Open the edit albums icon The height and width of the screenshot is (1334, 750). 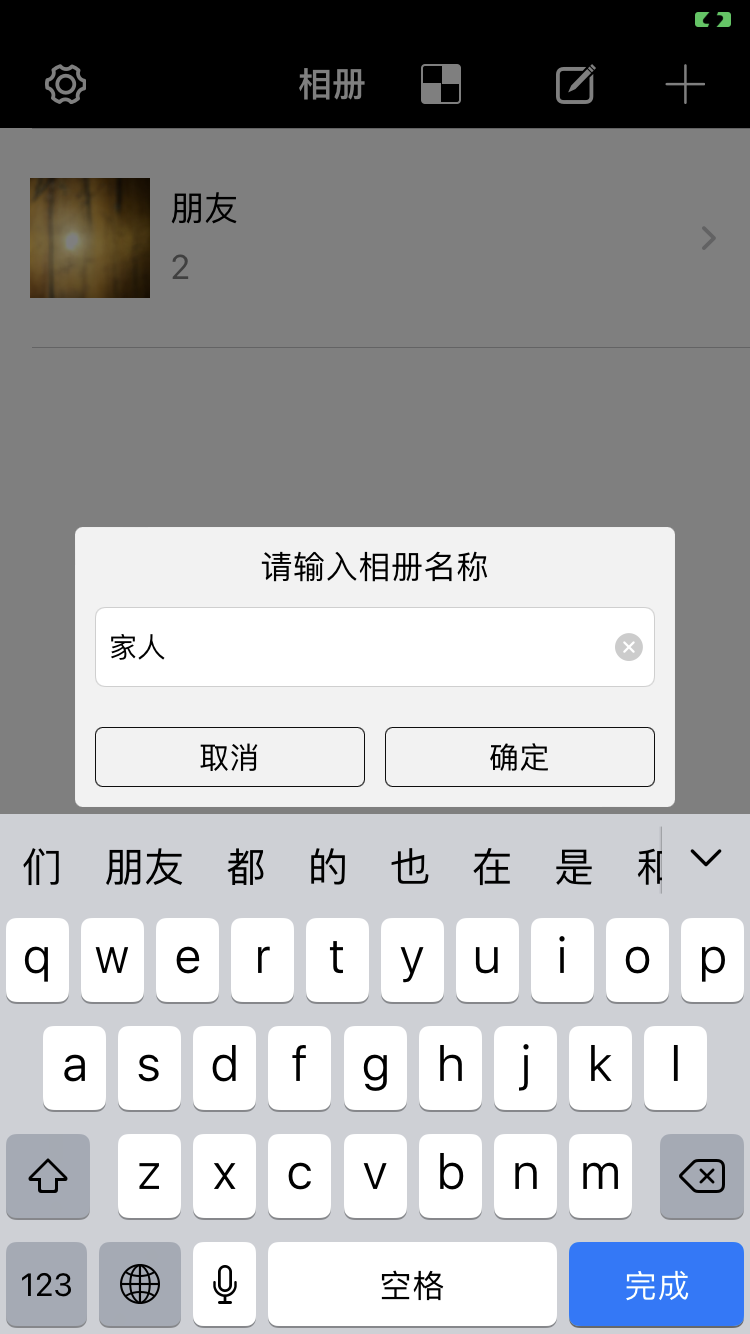576,85
